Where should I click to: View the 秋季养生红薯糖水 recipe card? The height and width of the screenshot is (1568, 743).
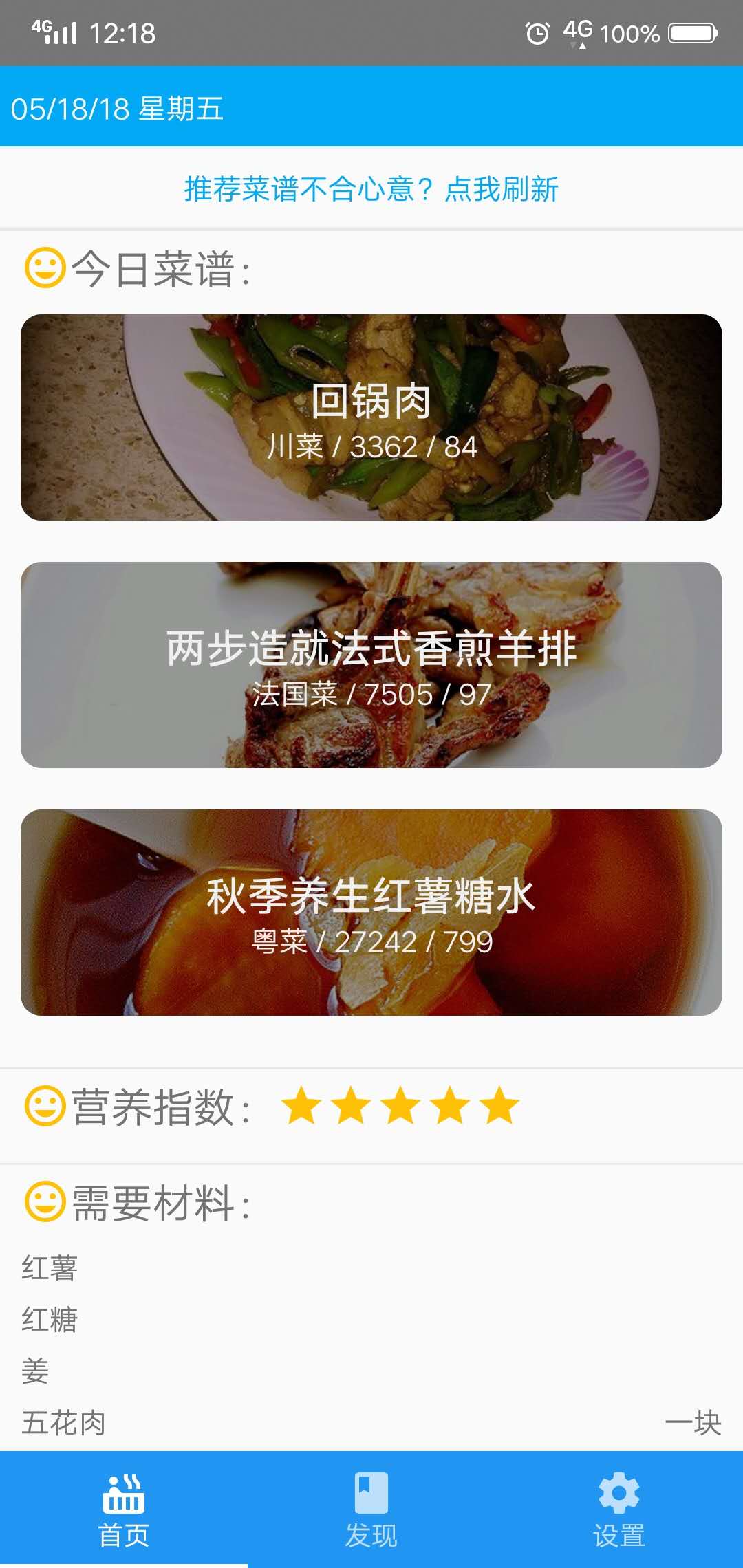tap(371, 913)
